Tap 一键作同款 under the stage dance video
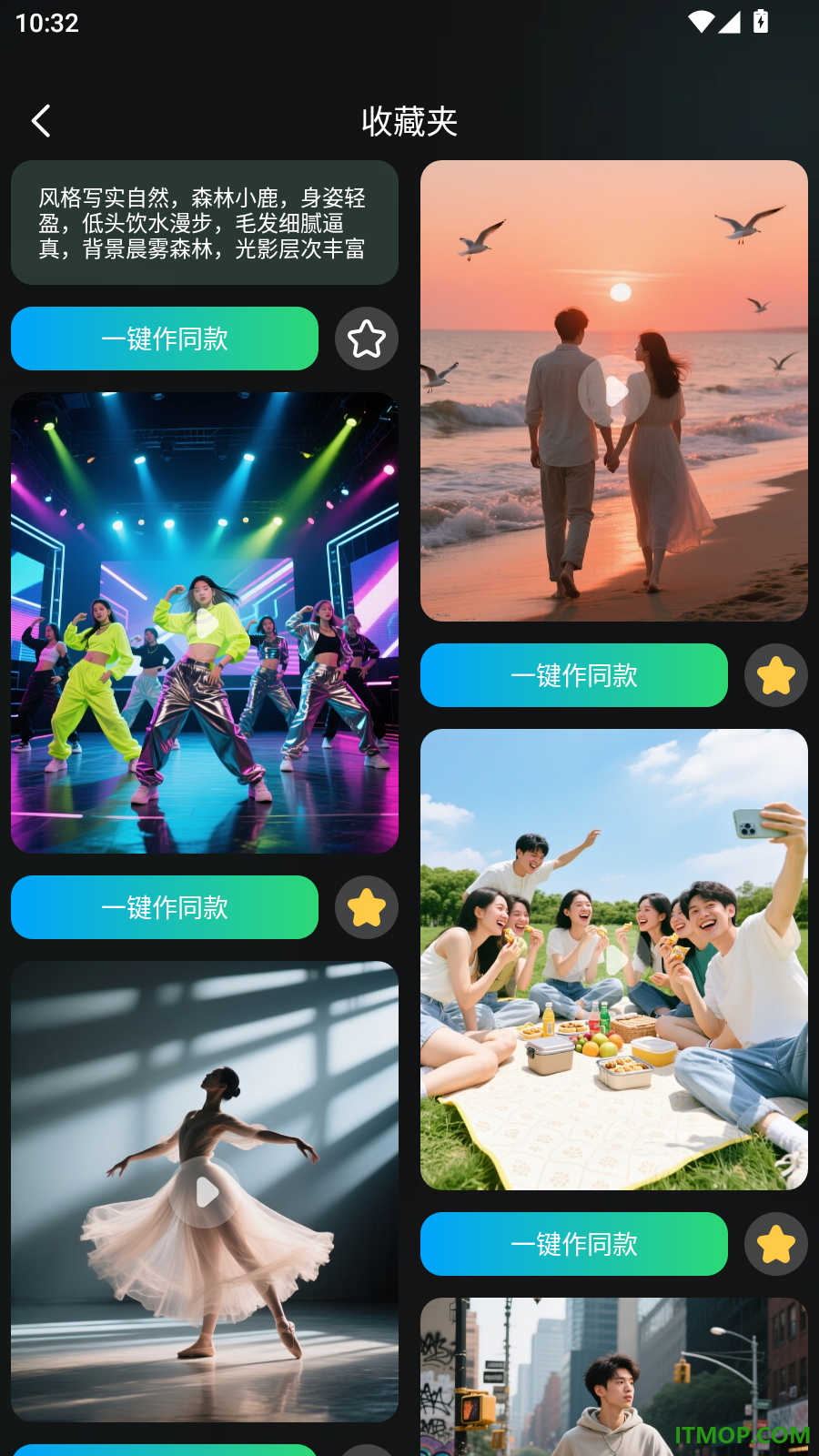Viewport: 819px width, 1456px height. (x=165, y=907)
